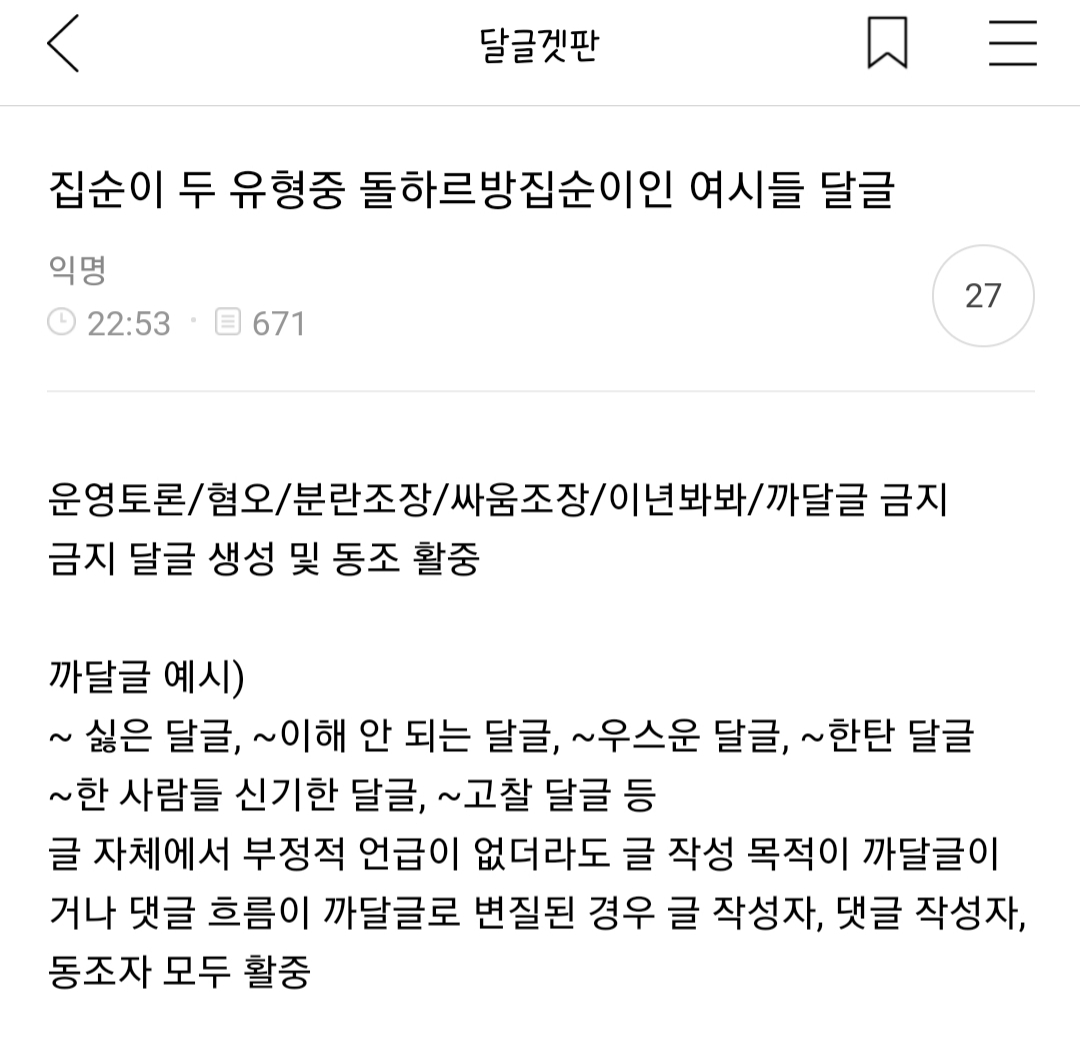Open the 27 comments bubble

point(983,295)
